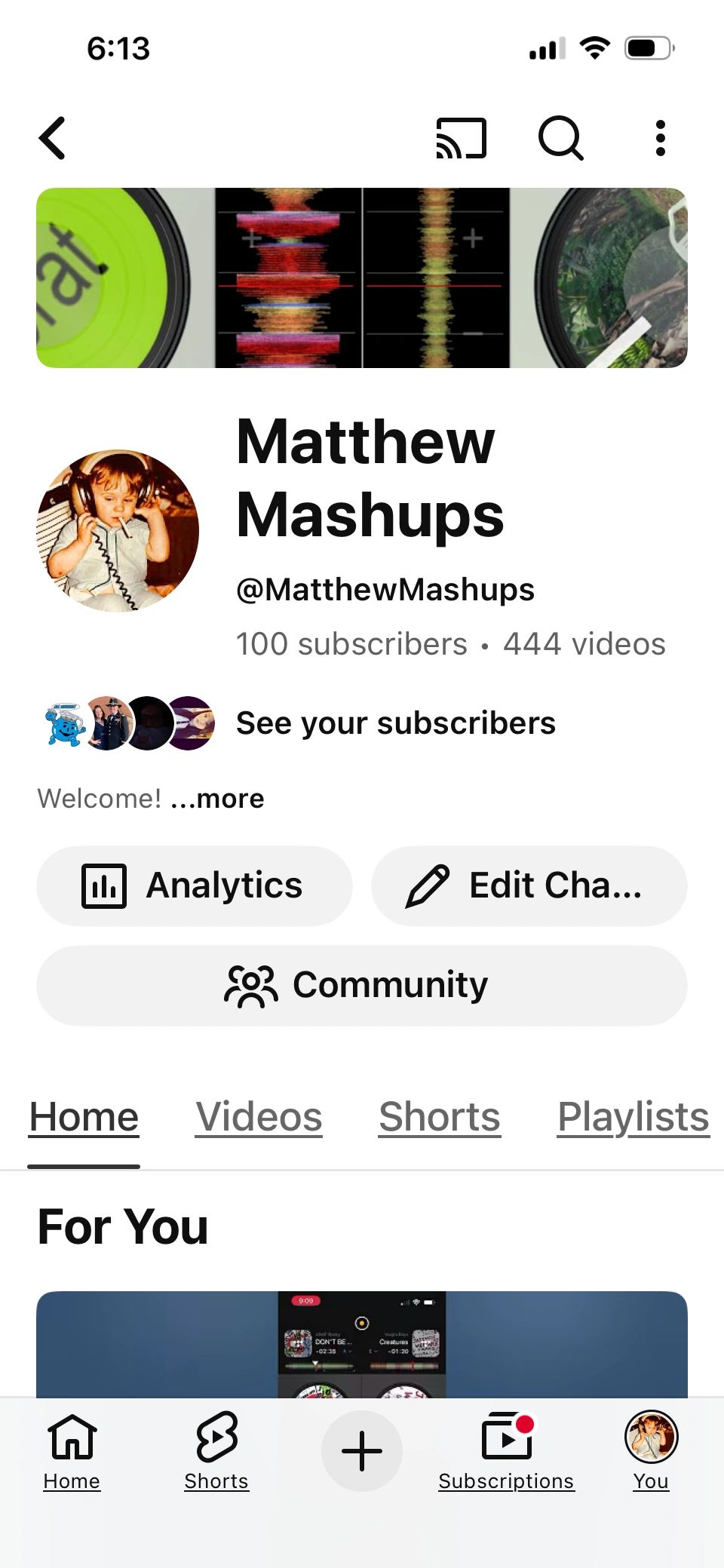Switch to the Videos tab
Screen dimensions: 724x1568
pyautogui.click(x=259, y=1117)
